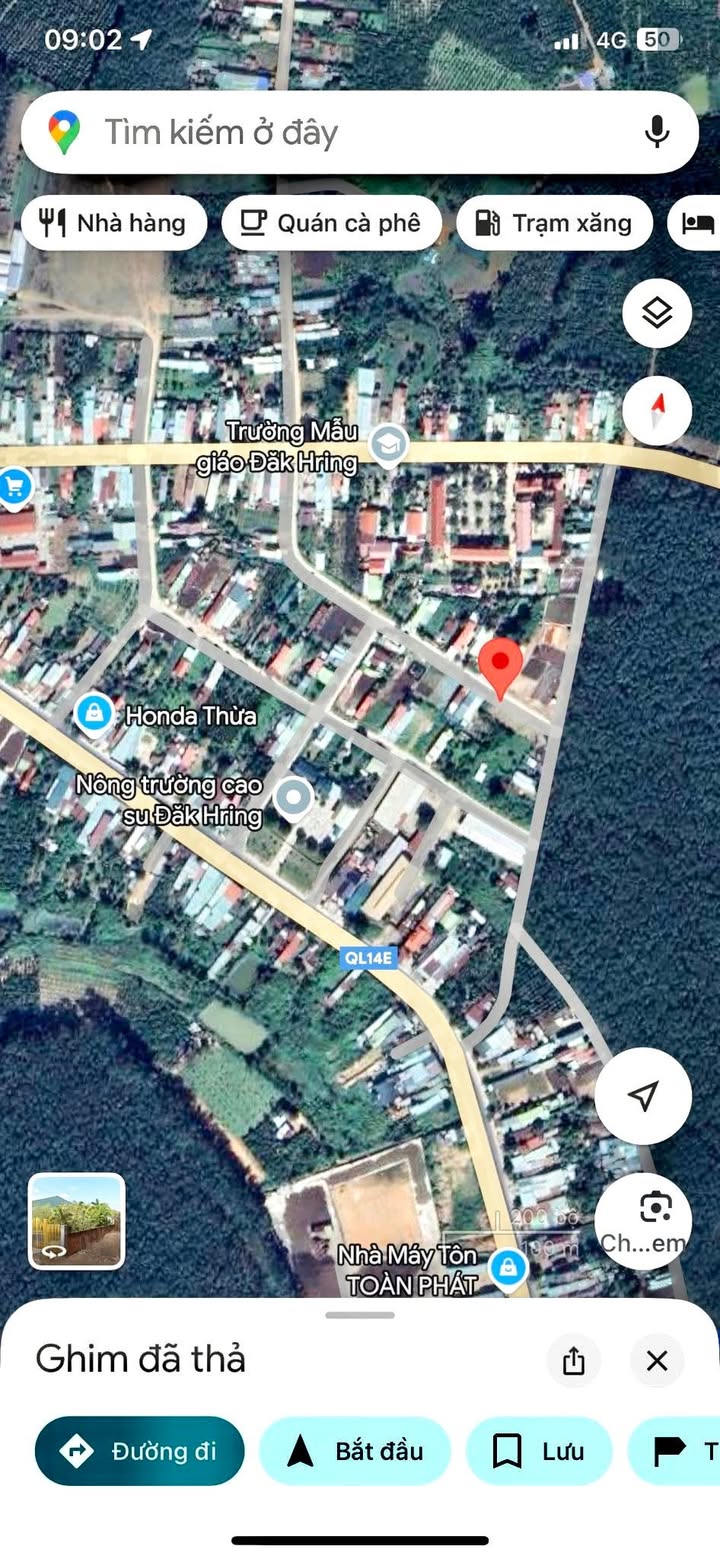This screenshot has height=1559, width=720.
Task: Share the dropped pin location
Action: click(x=574, y=1361)
